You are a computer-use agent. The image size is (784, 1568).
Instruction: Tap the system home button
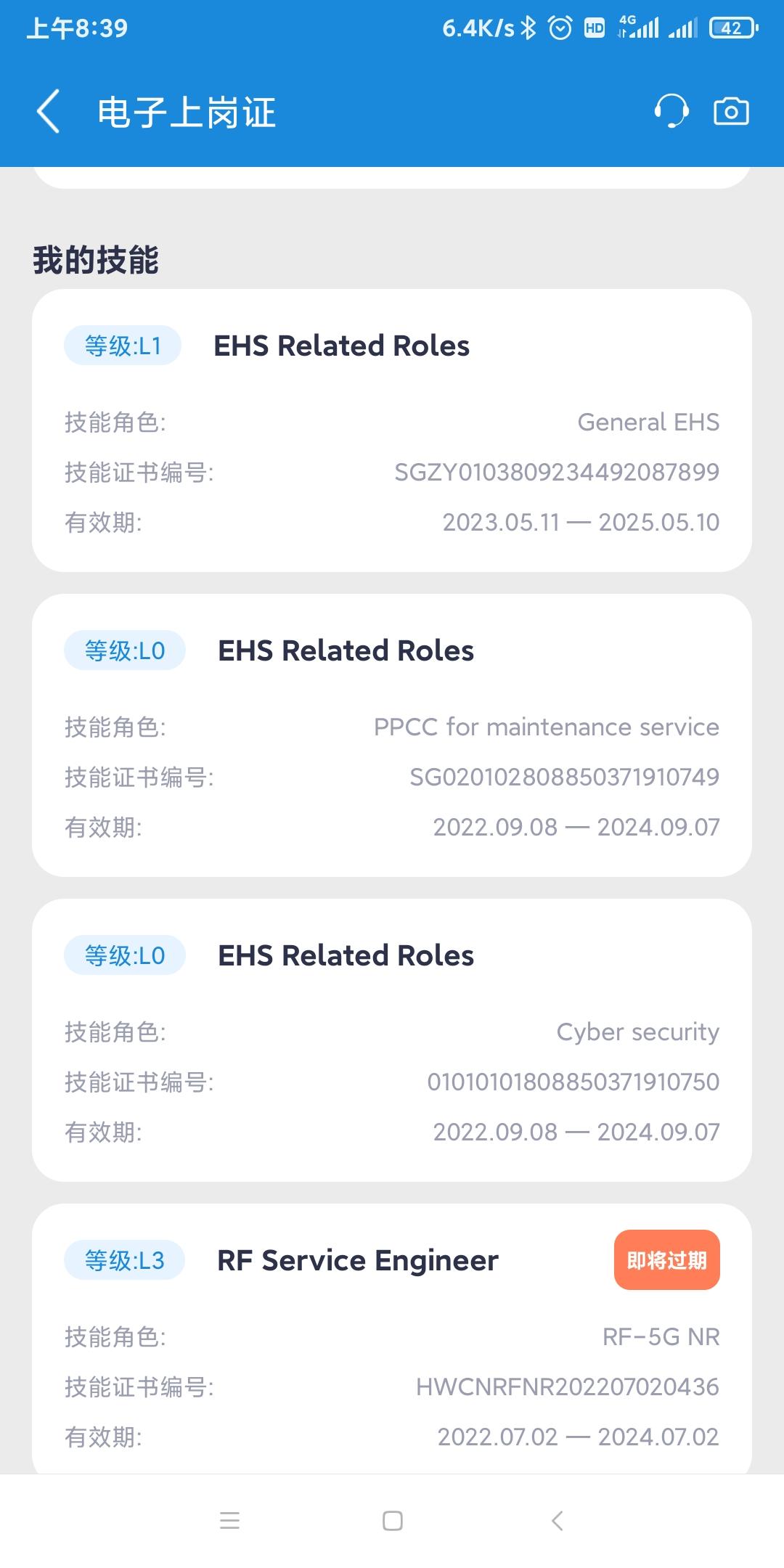[x=393, y=1521]
